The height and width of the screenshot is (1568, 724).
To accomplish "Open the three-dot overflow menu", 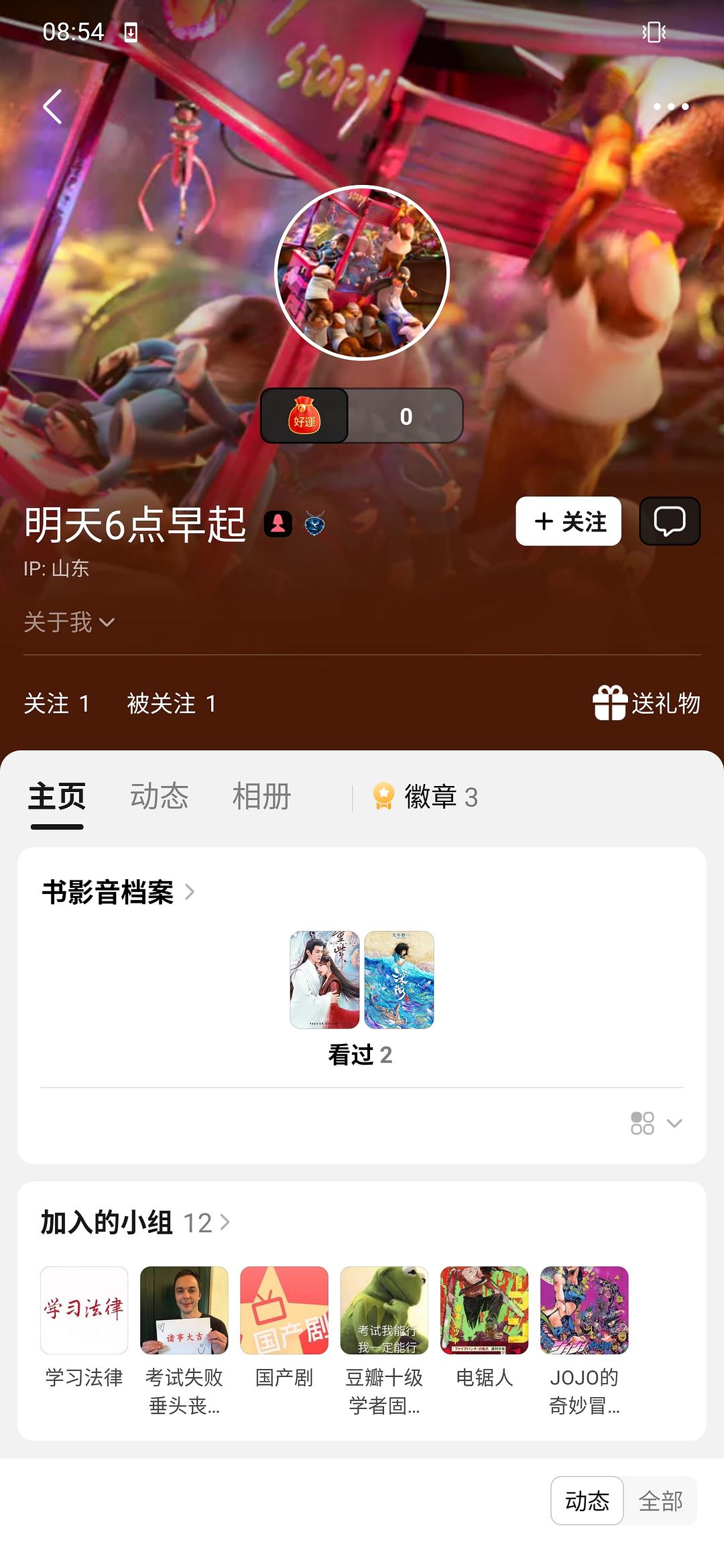I will pyautogui.click(x=670, y=107).
